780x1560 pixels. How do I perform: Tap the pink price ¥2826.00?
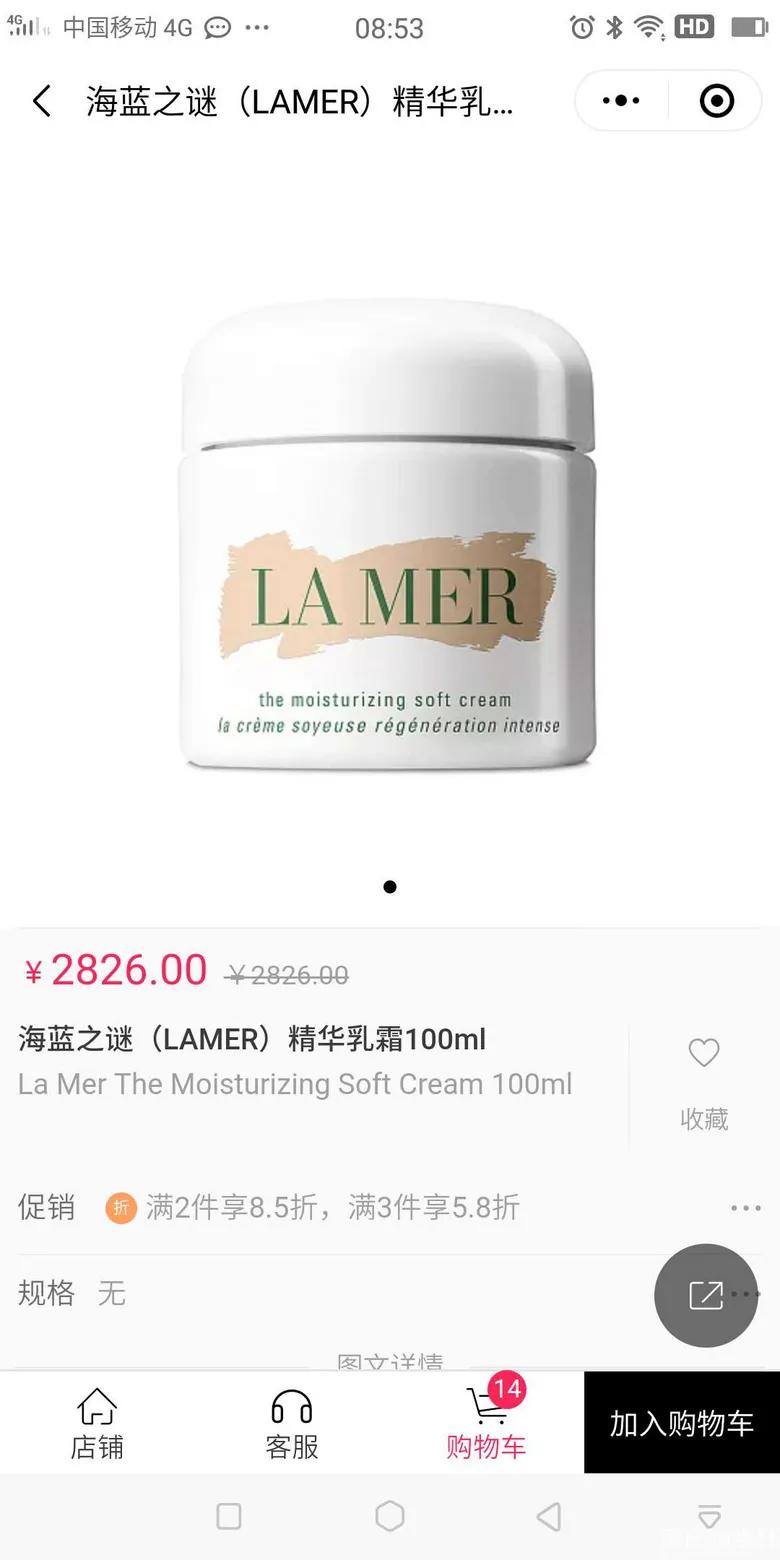[113, 969]
